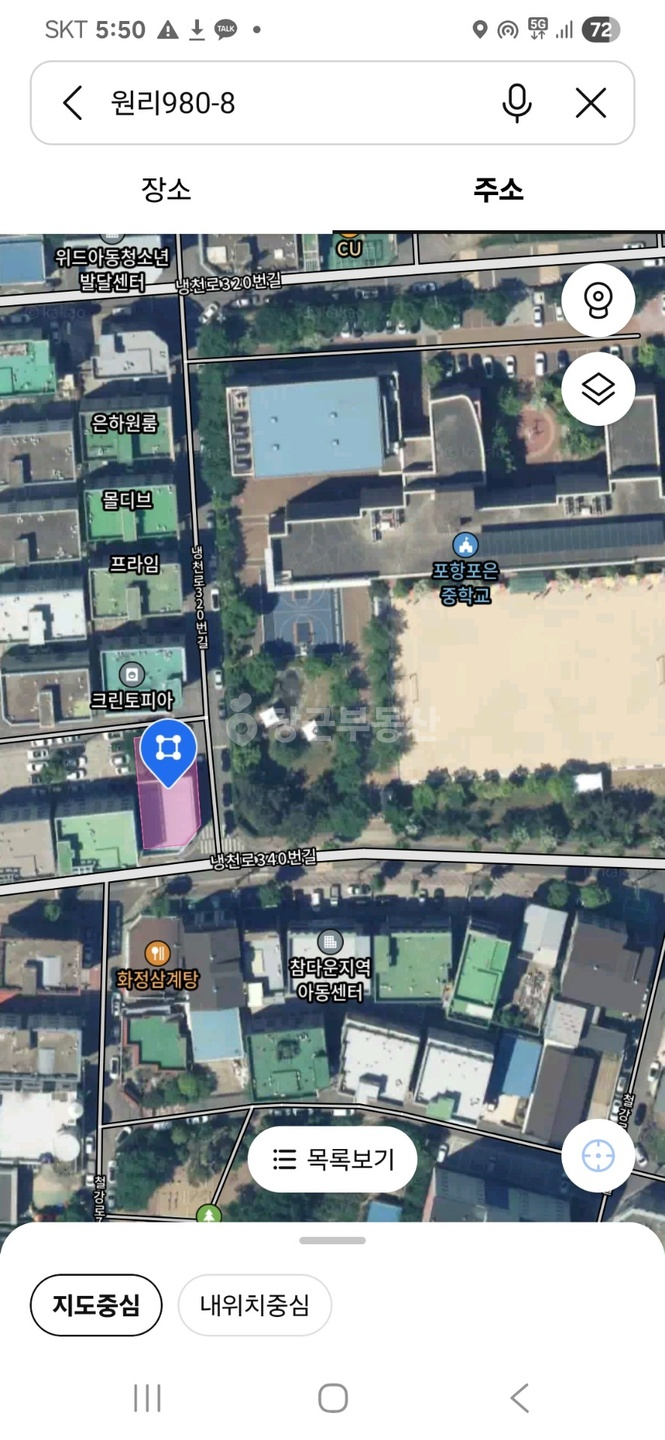The width and height of the screenshot is (665, 1440).
Task: Go back using the search bar arrow
Action: point(72,103)
